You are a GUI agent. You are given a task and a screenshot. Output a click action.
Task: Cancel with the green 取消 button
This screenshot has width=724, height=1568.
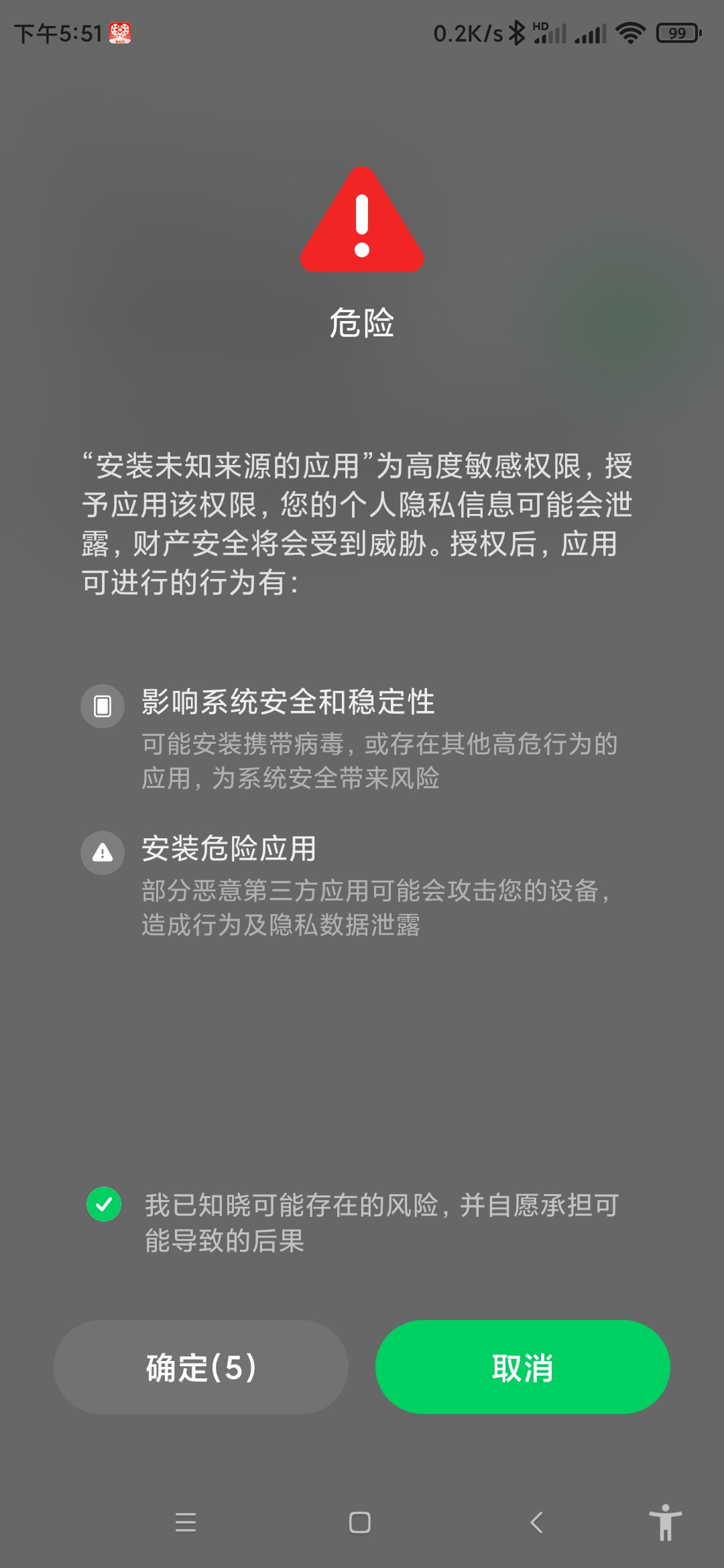pos(522,1367)
